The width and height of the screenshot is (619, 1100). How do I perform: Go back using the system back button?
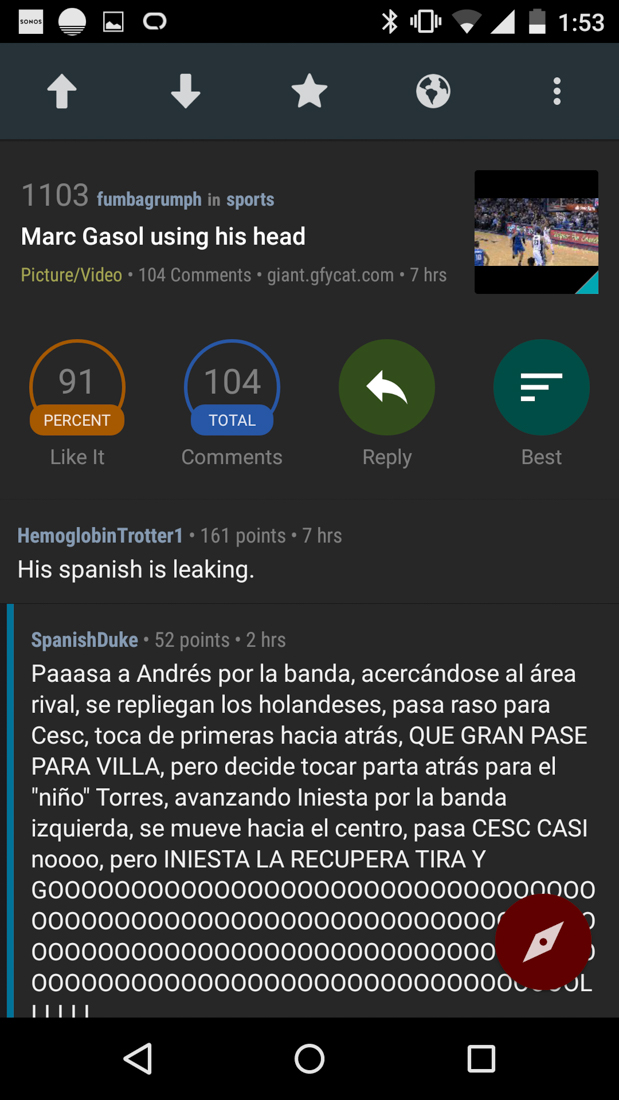[x=138, y=1058]
